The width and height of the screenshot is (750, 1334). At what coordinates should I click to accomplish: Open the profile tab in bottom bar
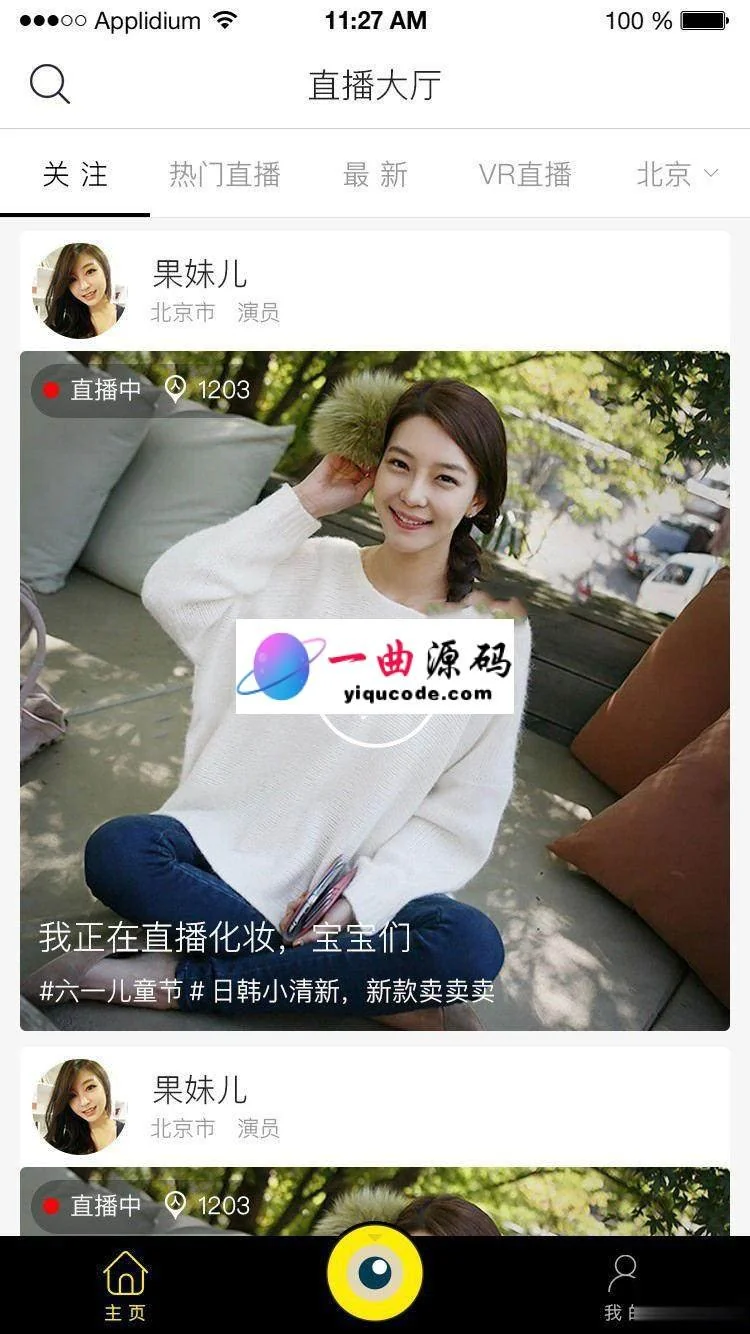(x=623, y=1286)
